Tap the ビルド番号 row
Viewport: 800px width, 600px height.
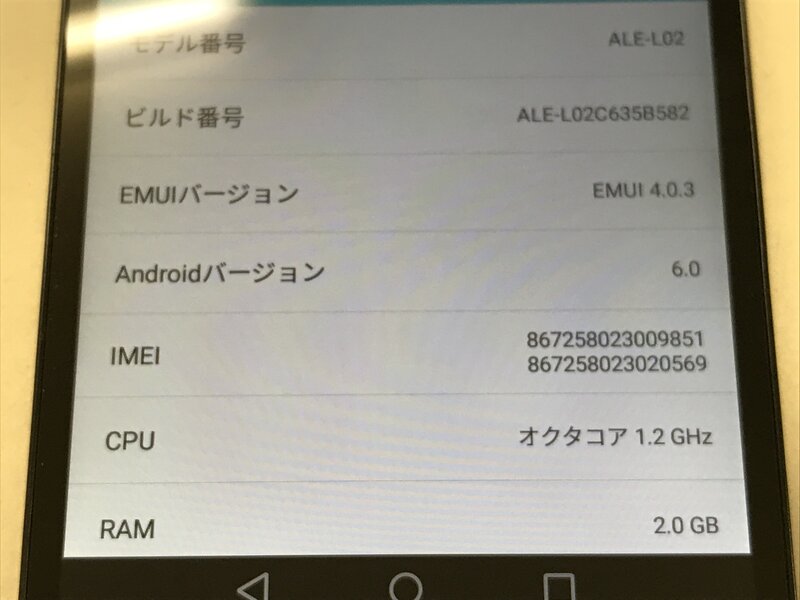point(400,116)
